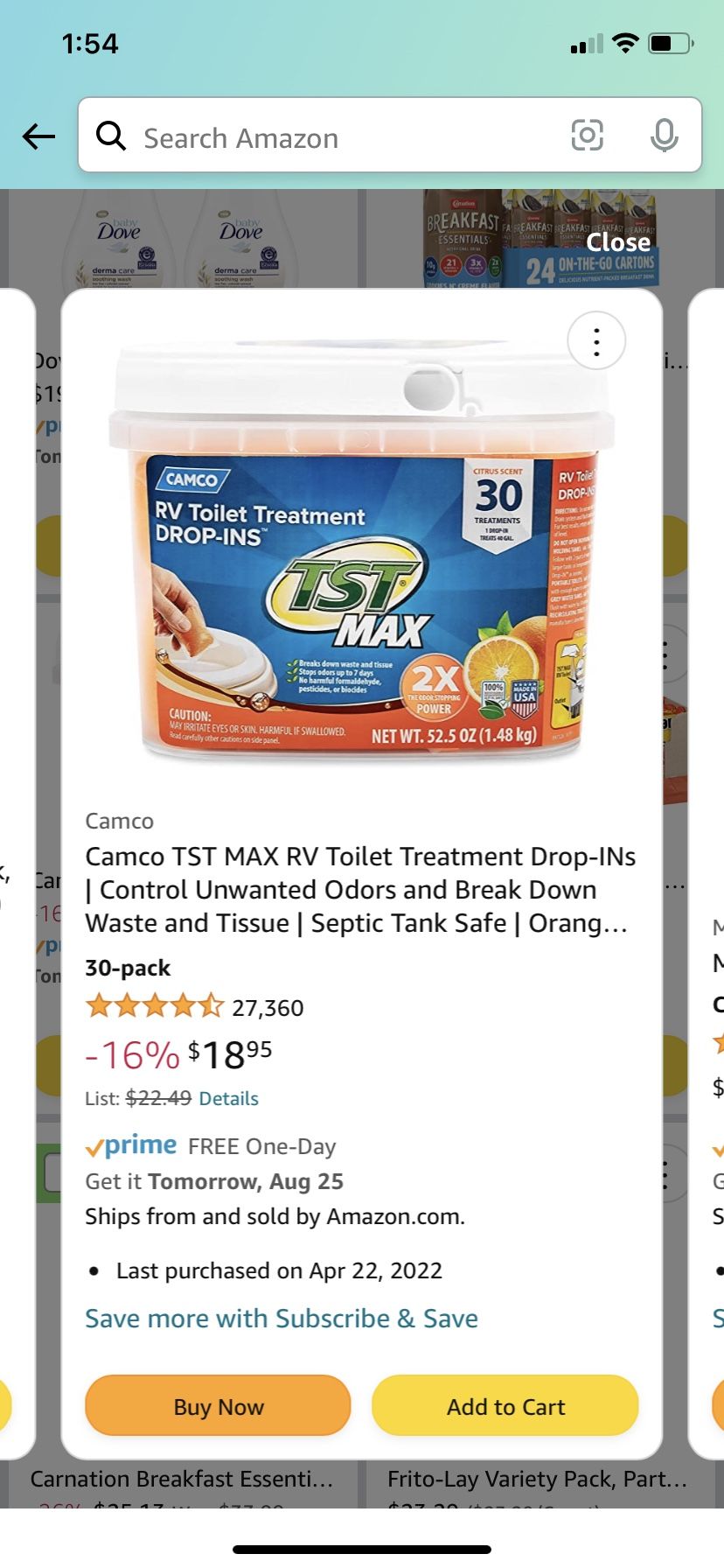Close the product preview overlay
The height and width of the screenshot is (1568, 724).
click(x=618, y=241)
